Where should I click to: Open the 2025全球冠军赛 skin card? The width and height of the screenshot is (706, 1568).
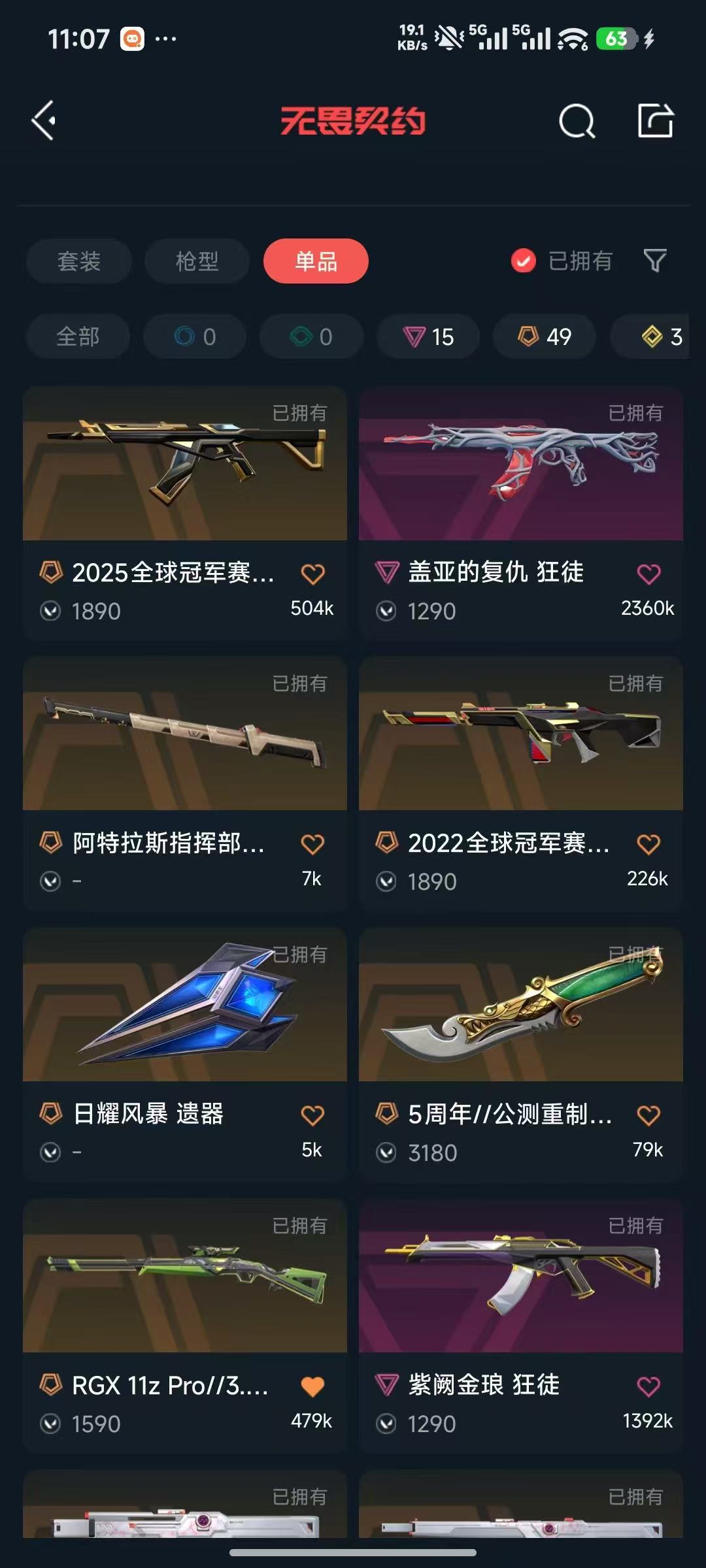point(185,464)
